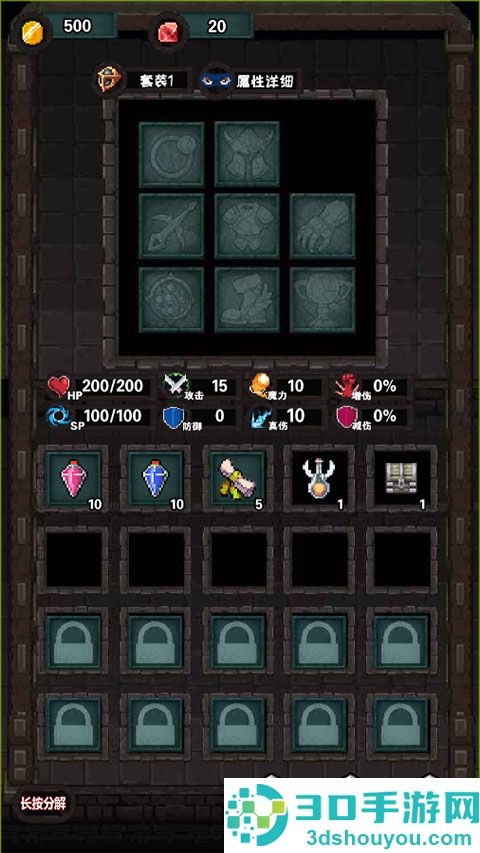Select the trophy equipment slot
This screenshot has height=853, width=480.
click(322, 299)
